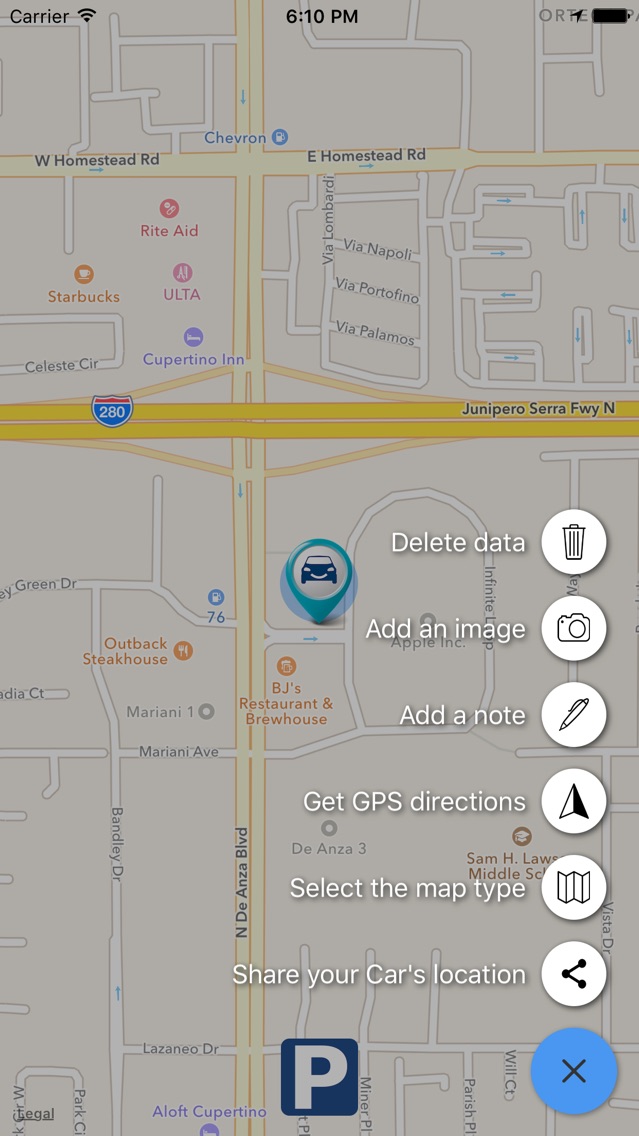Add an image with the camera button
Viewport: 639px width, 1136px height.
tap(573, 628)
